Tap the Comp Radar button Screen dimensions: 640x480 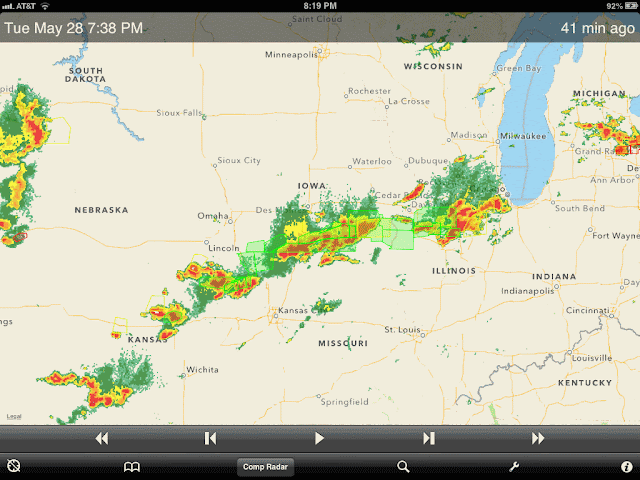[x=266, y=466]
